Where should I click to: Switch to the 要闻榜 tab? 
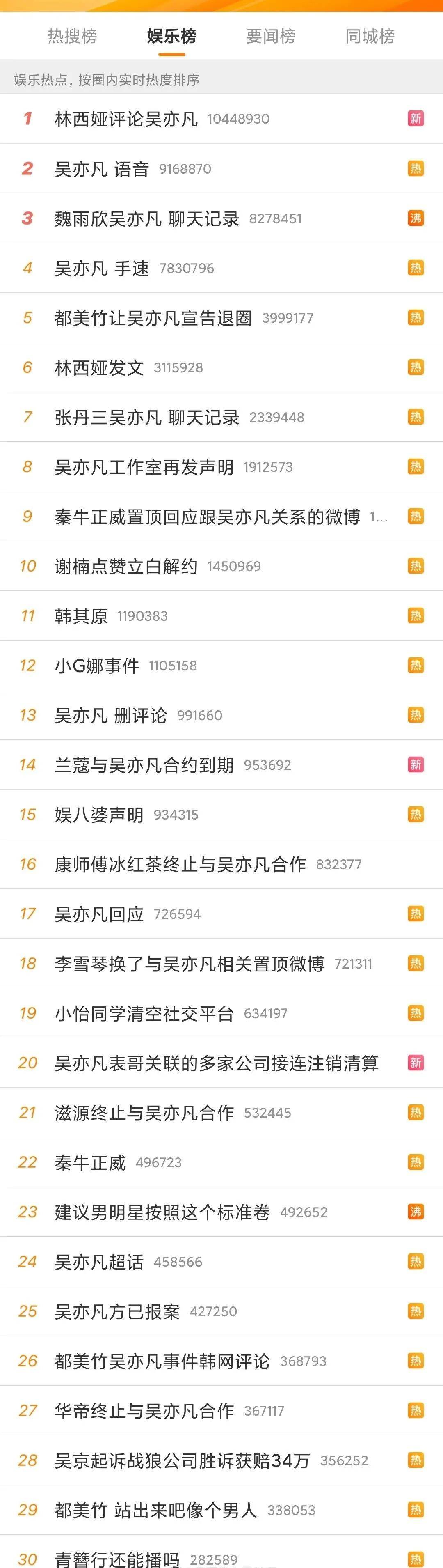click(271, 37)
